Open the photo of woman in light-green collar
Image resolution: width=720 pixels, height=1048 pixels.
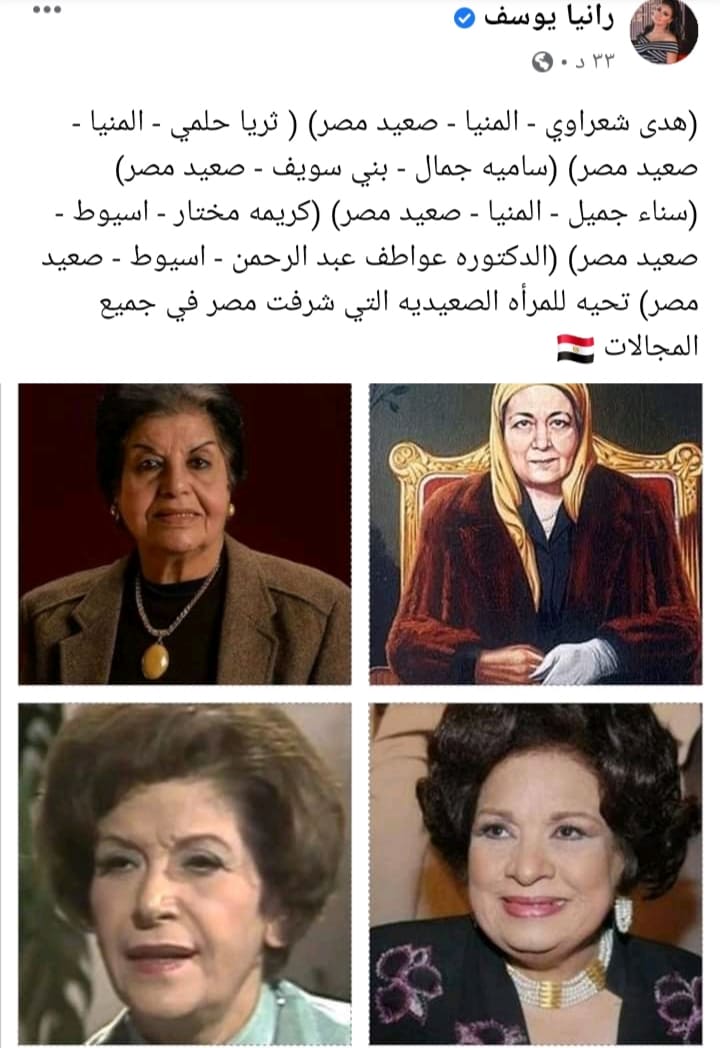(184, 873)
